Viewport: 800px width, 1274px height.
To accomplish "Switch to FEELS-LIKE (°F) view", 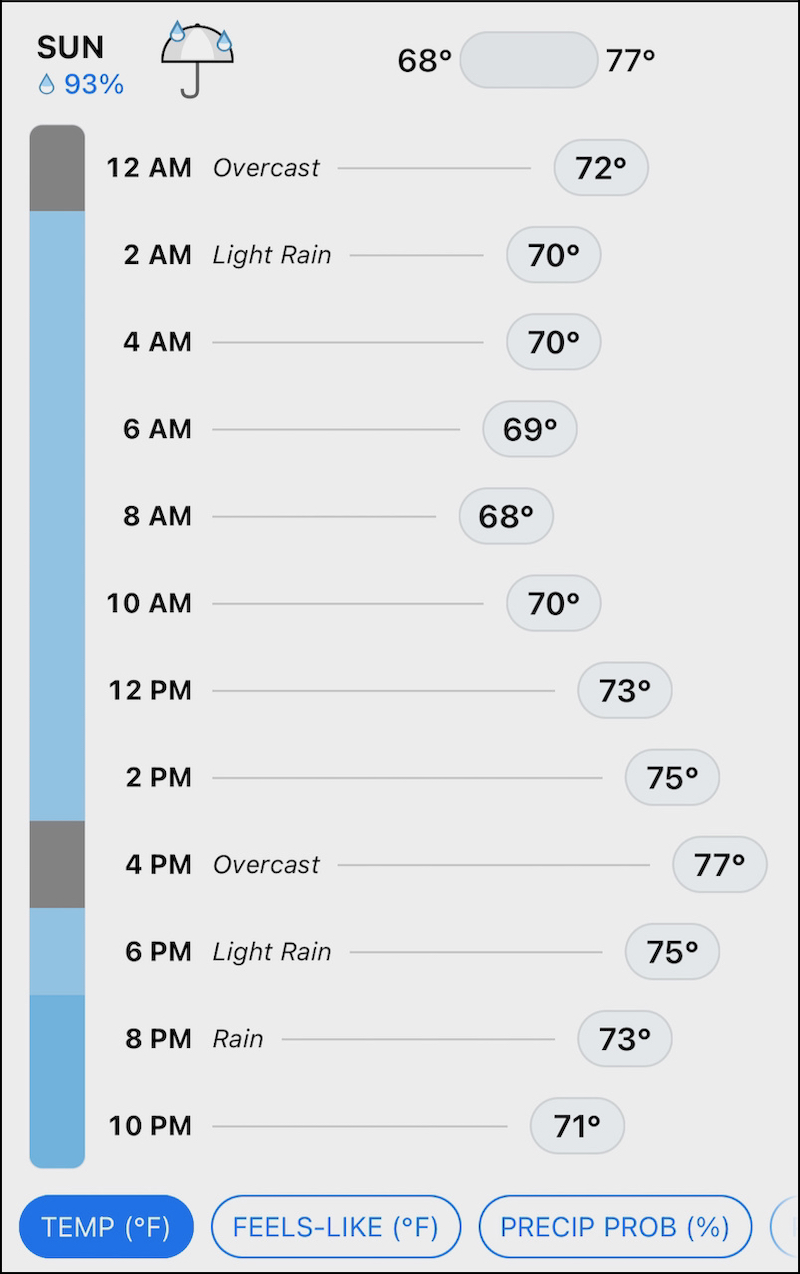I will (336, 1226).
